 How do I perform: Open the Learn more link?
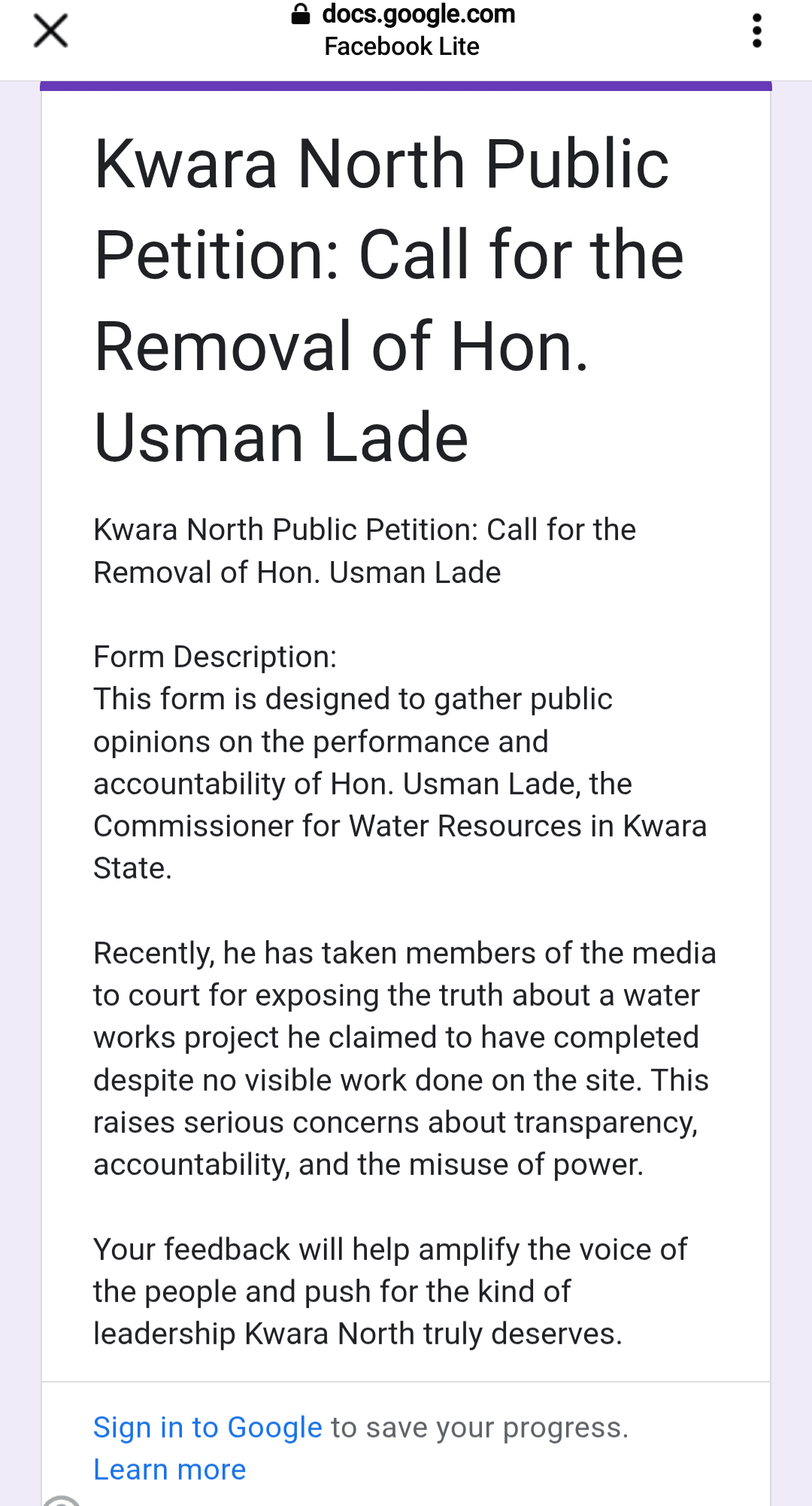pyautogui.click(x=170, y=1469)
